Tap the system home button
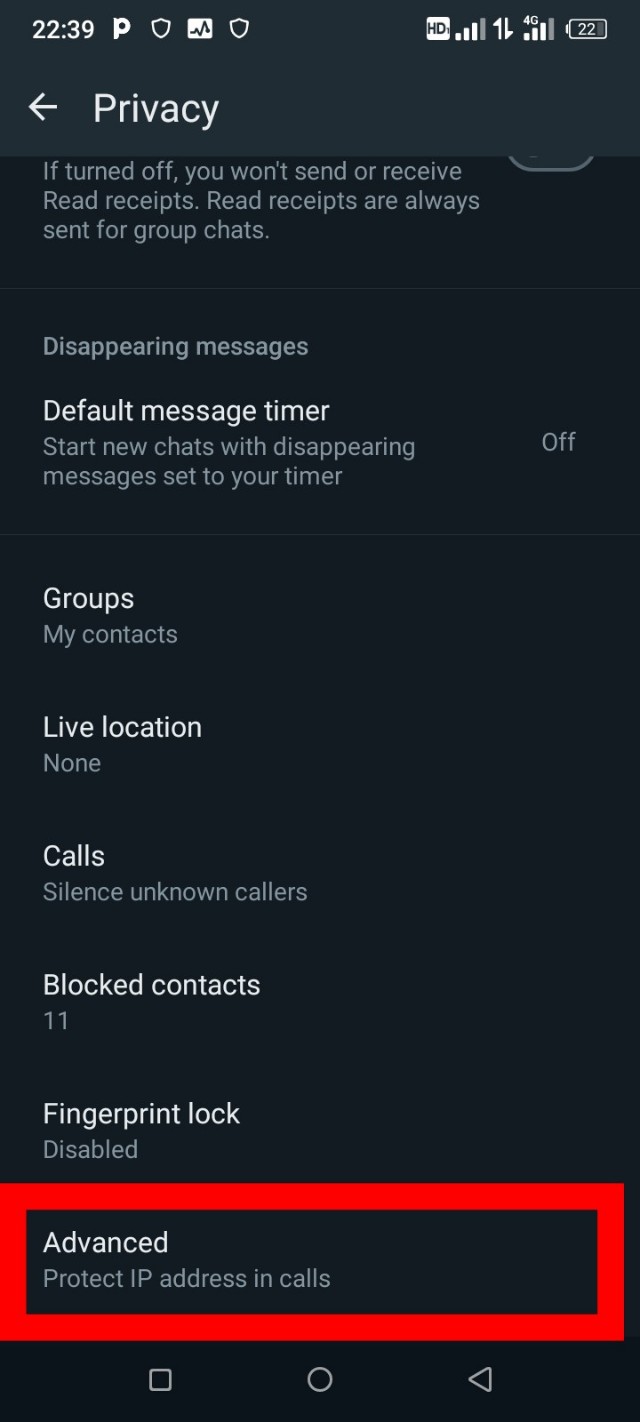The height and width of the screenshot is (1422, 640). pos(320,1380)
